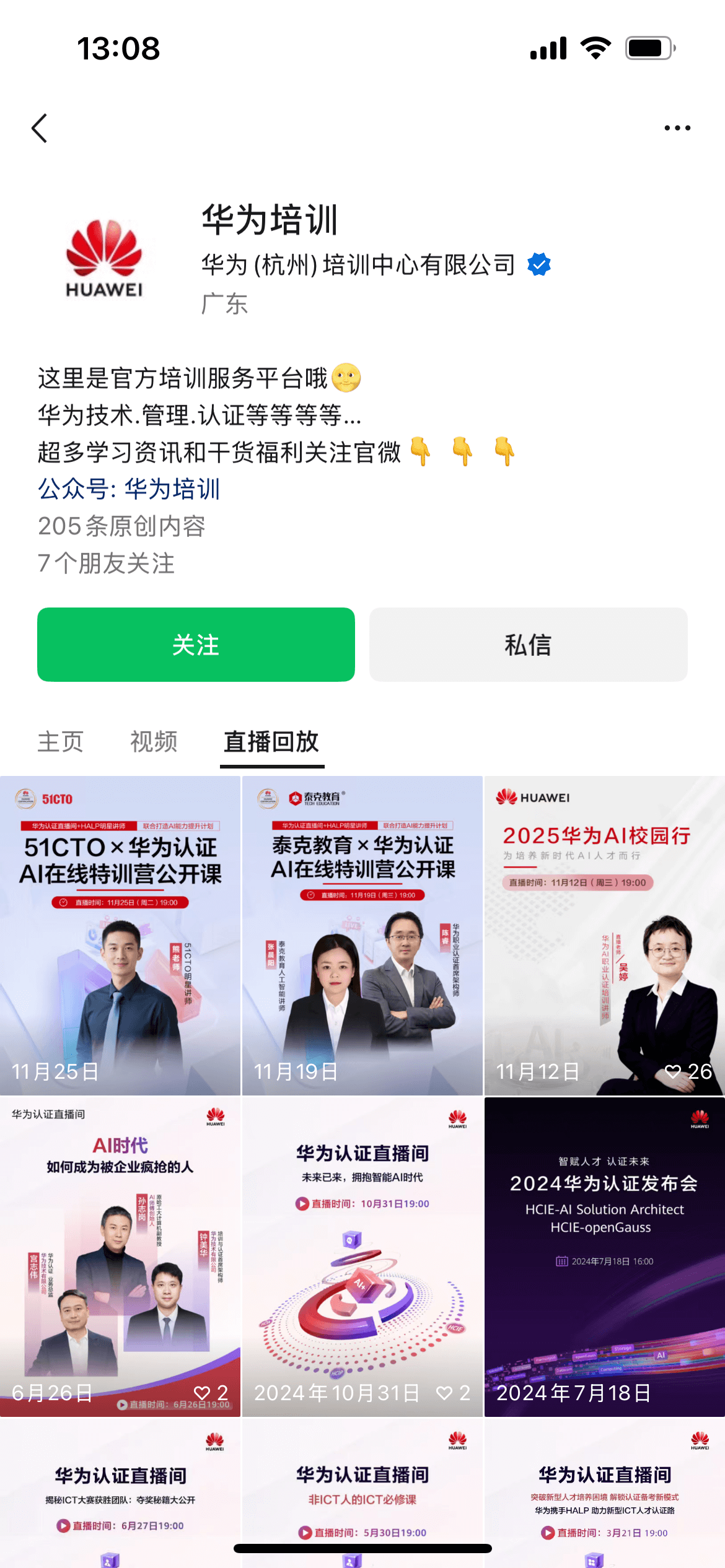The image size is (725, 1568).
Task: Open the three-dot overflow menu
Action: (x=677, y=128)
